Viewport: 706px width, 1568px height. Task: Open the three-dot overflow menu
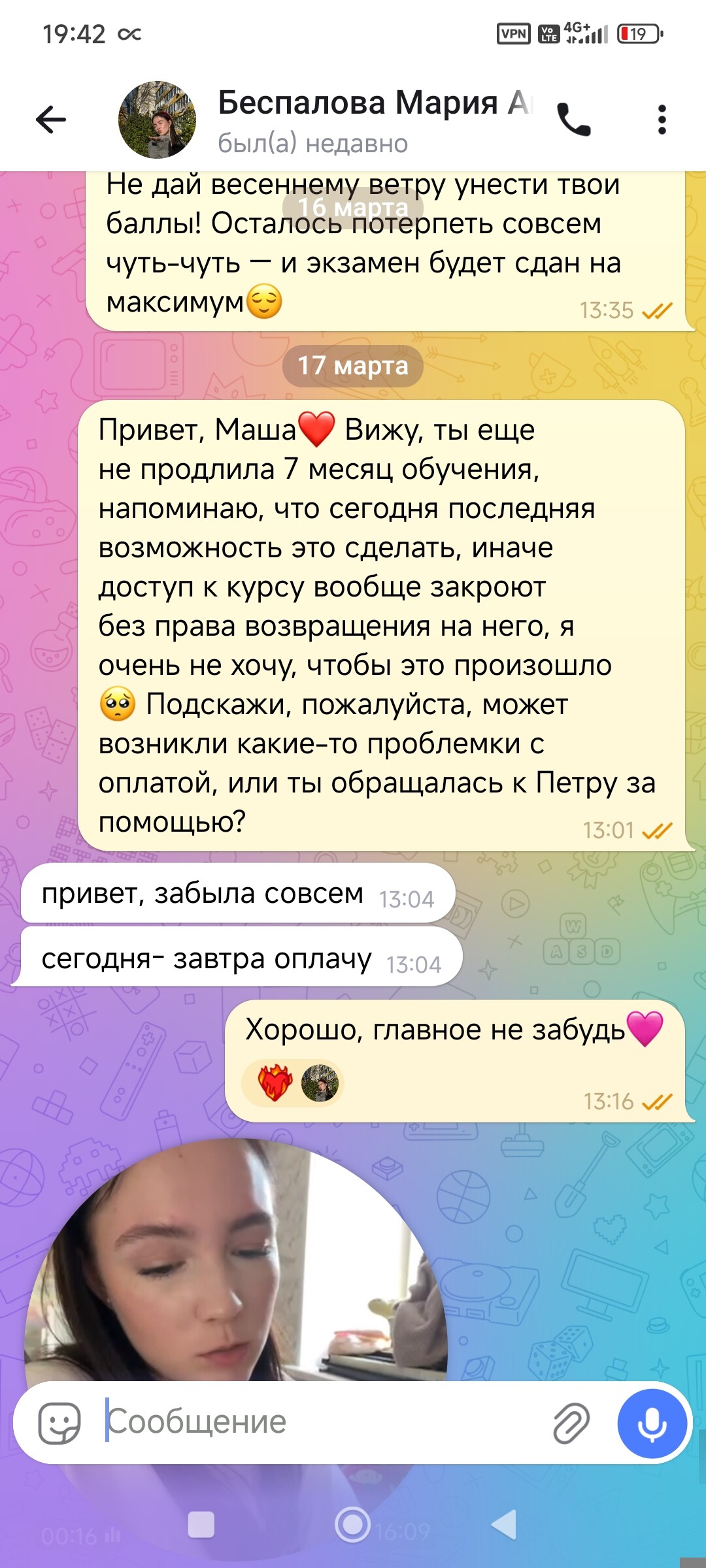[662, 120]
